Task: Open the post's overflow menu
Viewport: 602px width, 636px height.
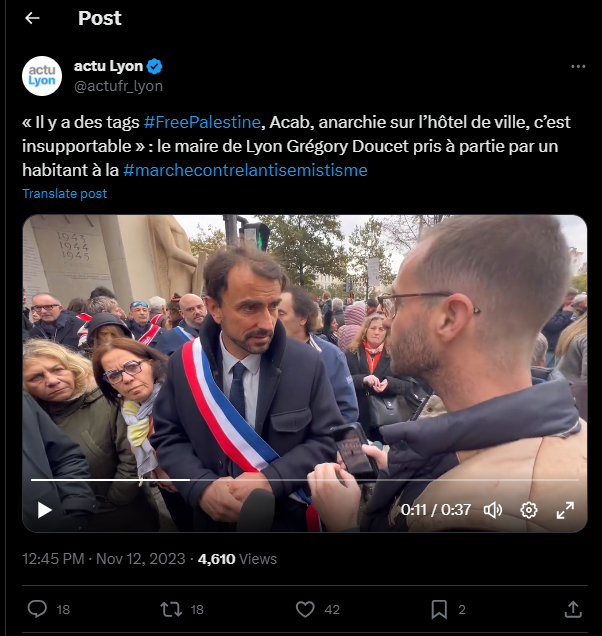Action: [577, 66]
